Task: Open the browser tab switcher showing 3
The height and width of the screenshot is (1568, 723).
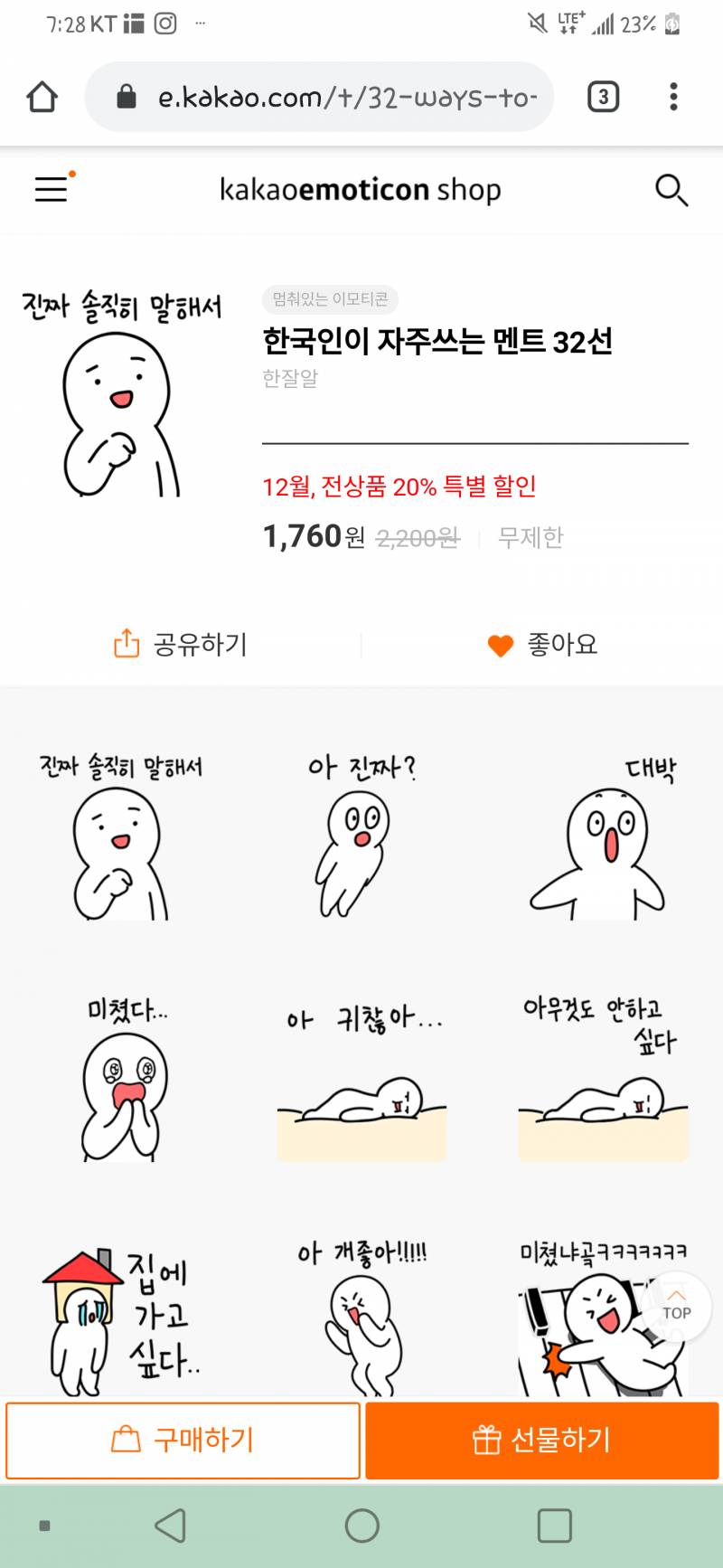Action: (604, 96)
